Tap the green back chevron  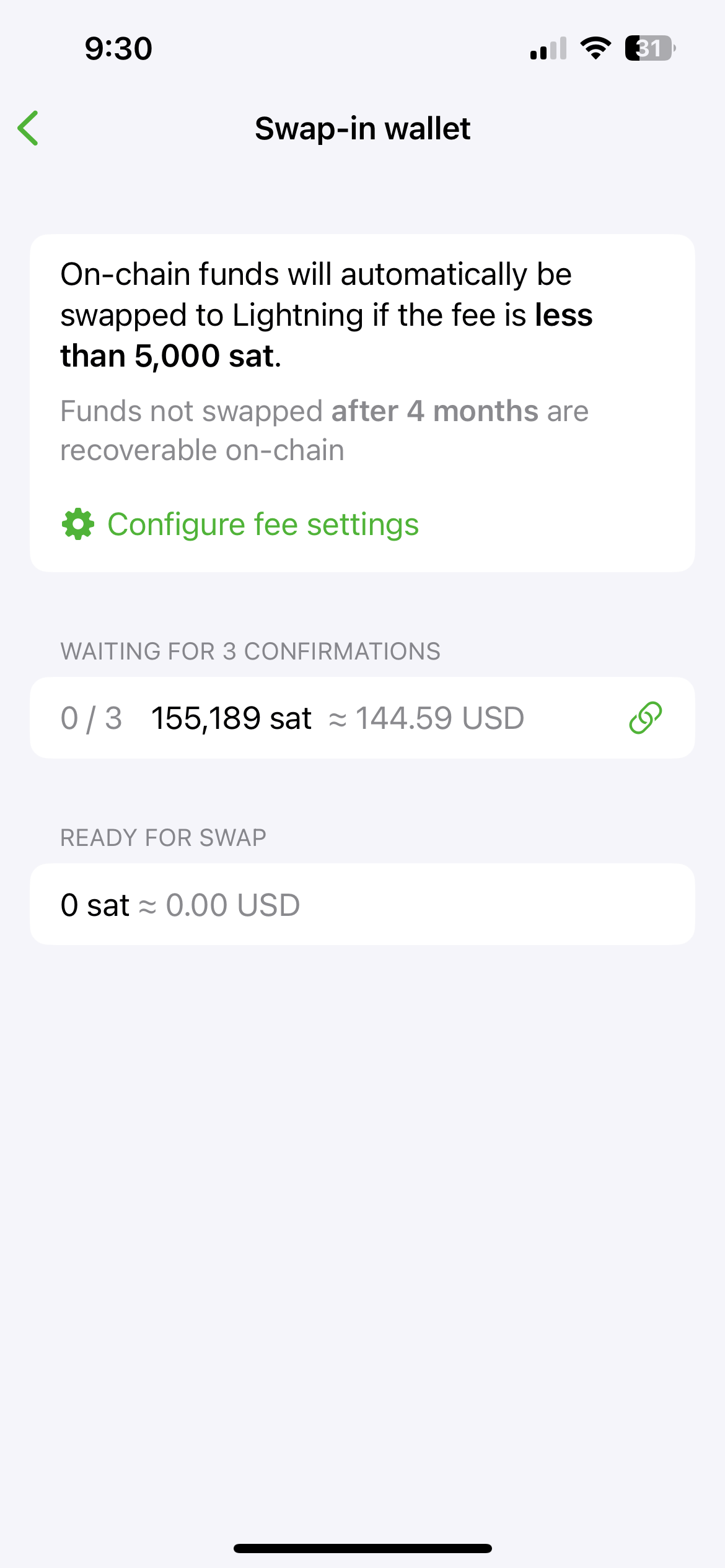28,127
